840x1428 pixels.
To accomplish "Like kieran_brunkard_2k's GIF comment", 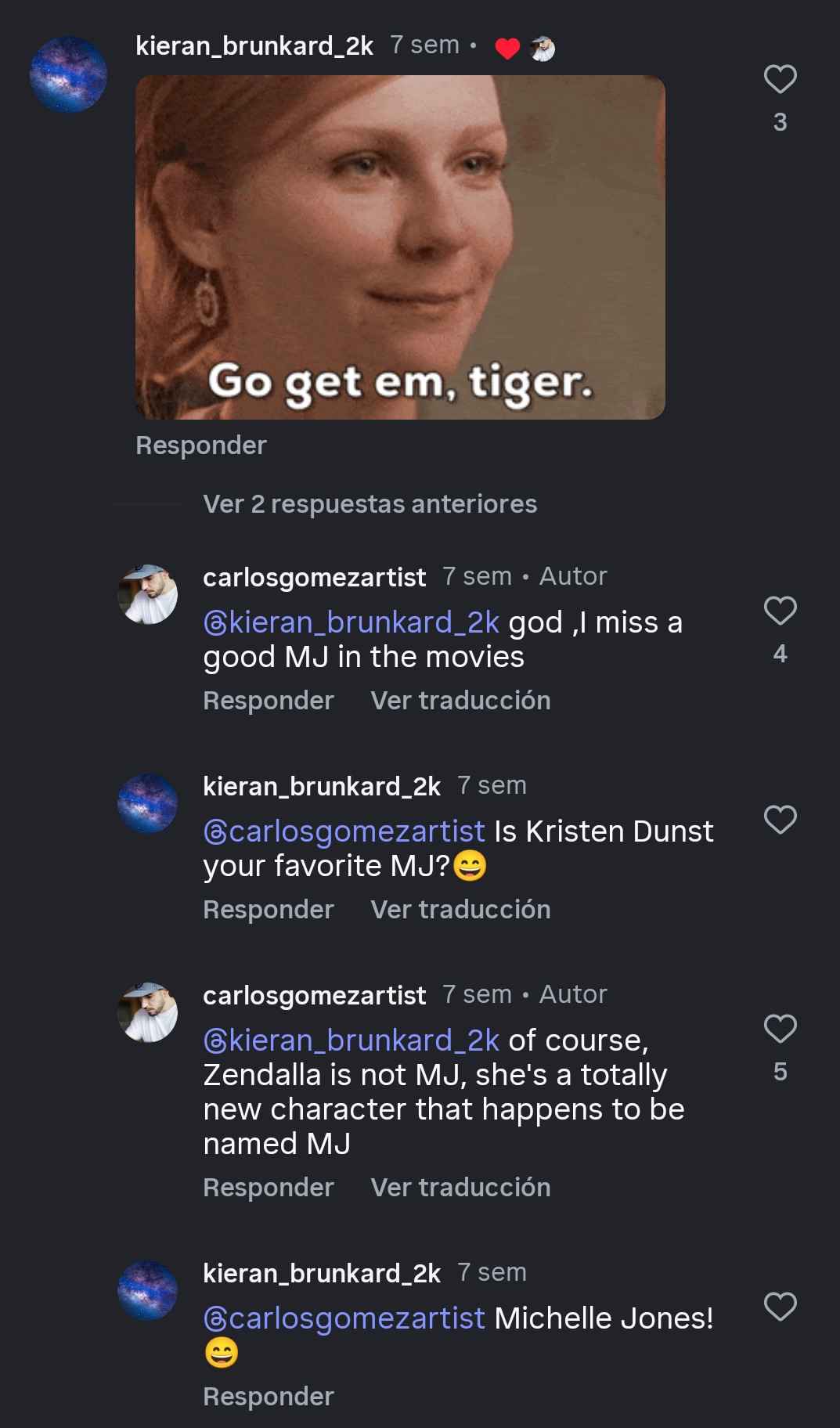I will click(780, 79).
